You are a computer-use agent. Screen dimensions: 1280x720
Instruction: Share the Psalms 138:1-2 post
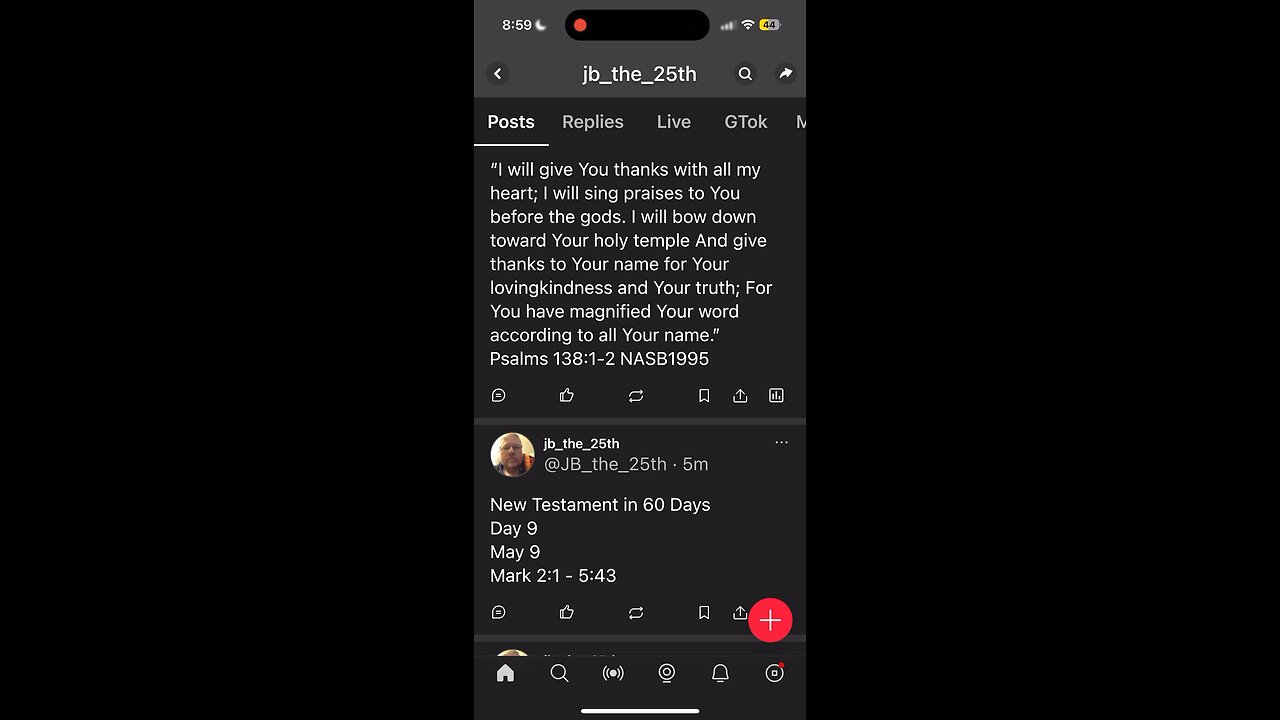pos(740,396)
